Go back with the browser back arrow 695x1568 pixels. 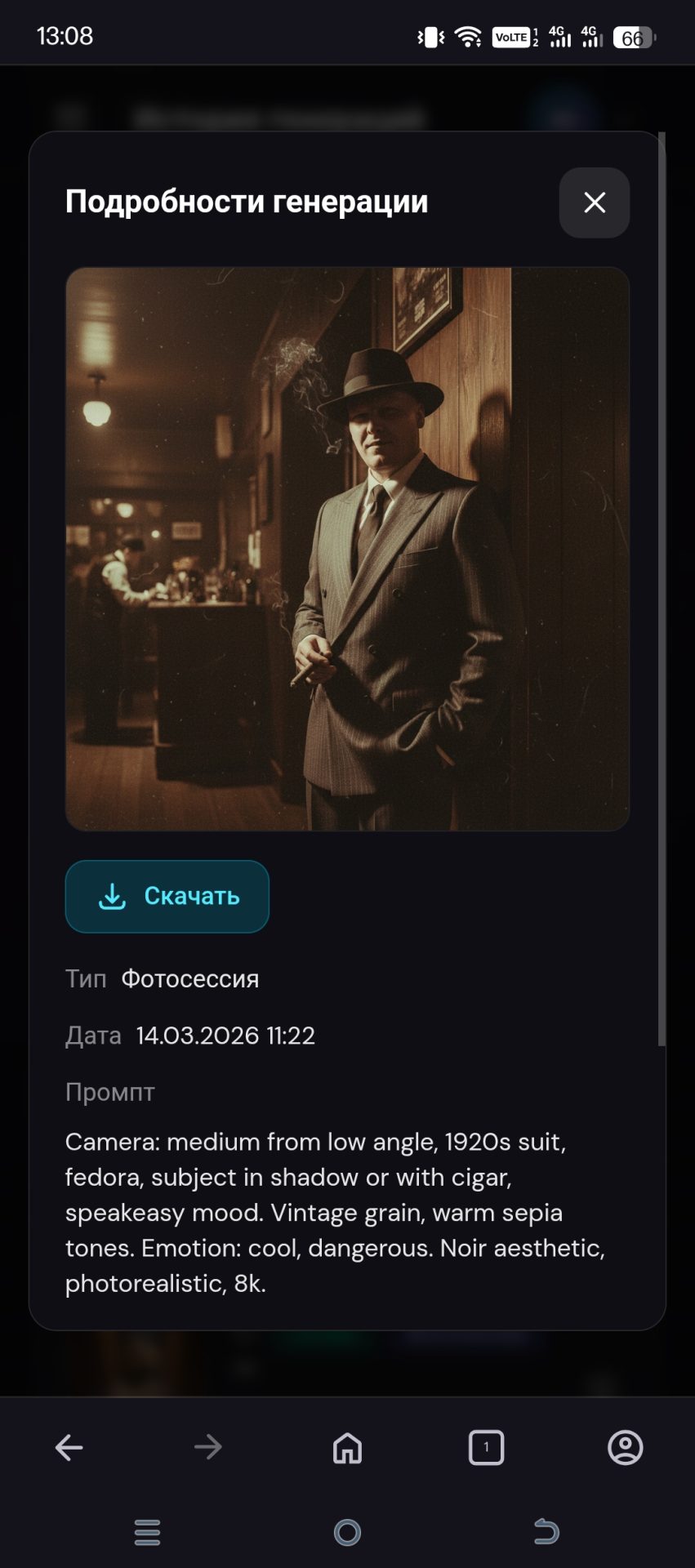tap(69, 1448)
